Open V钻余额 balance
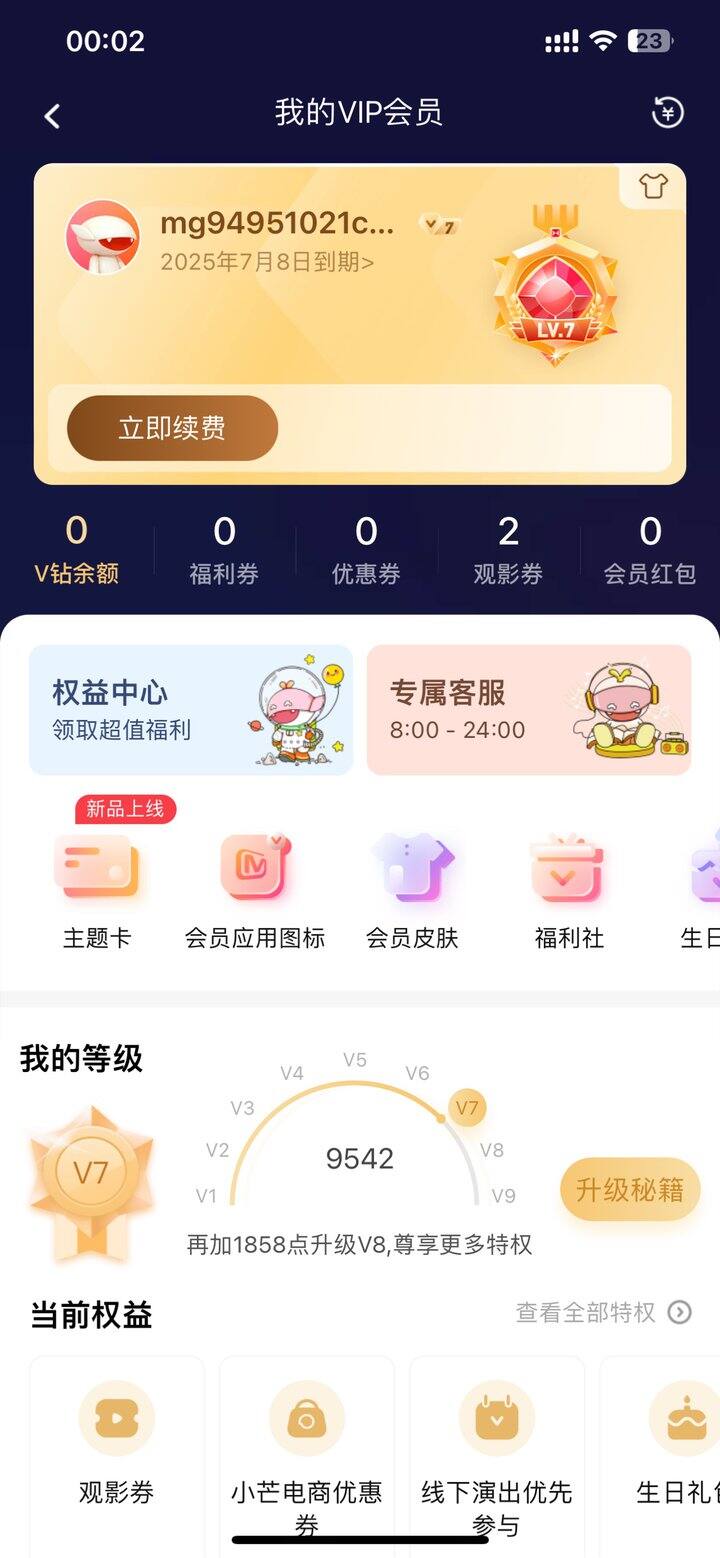Image resolution: width=720 pixels, height=1558 pixels. [77, 550]
